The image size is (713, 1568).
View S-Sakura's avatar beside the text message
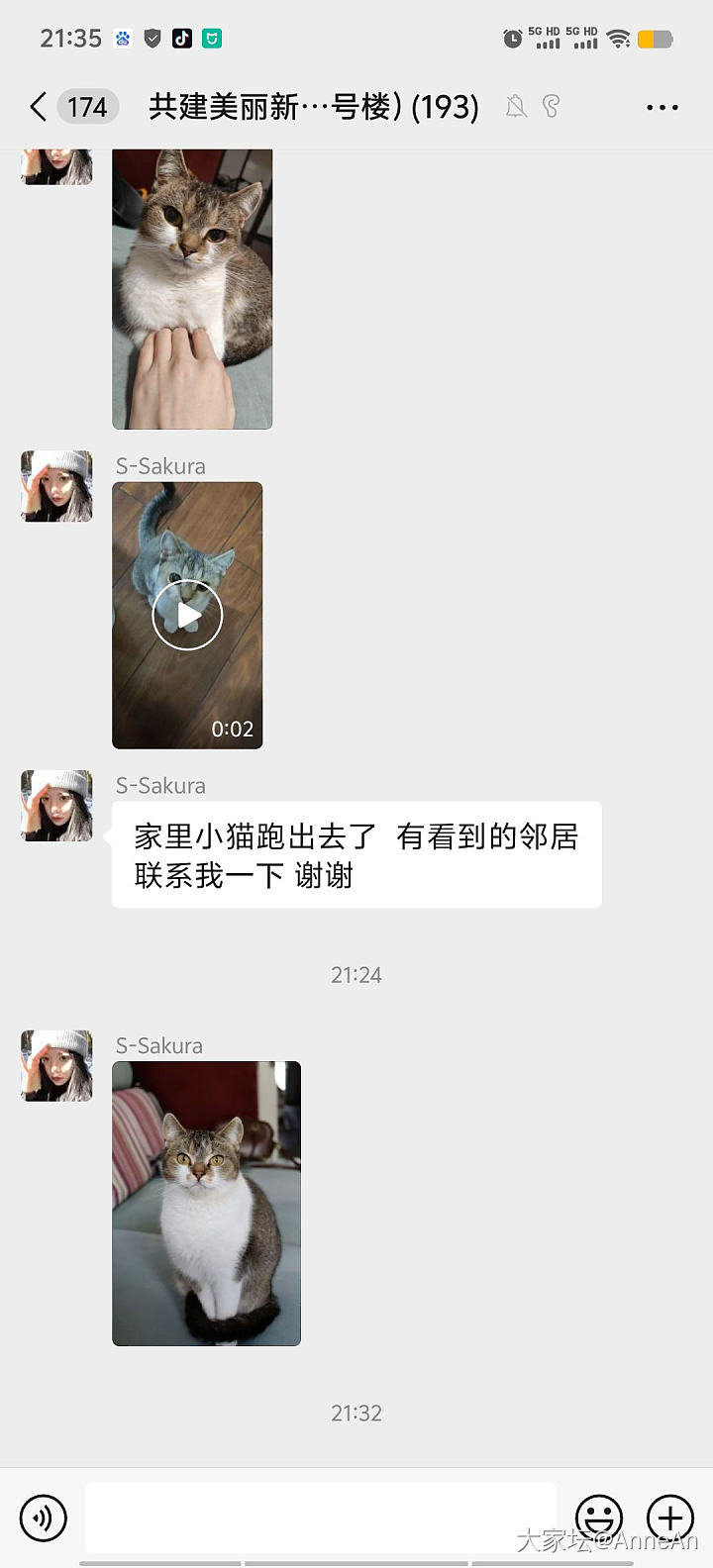pos(56,806)
